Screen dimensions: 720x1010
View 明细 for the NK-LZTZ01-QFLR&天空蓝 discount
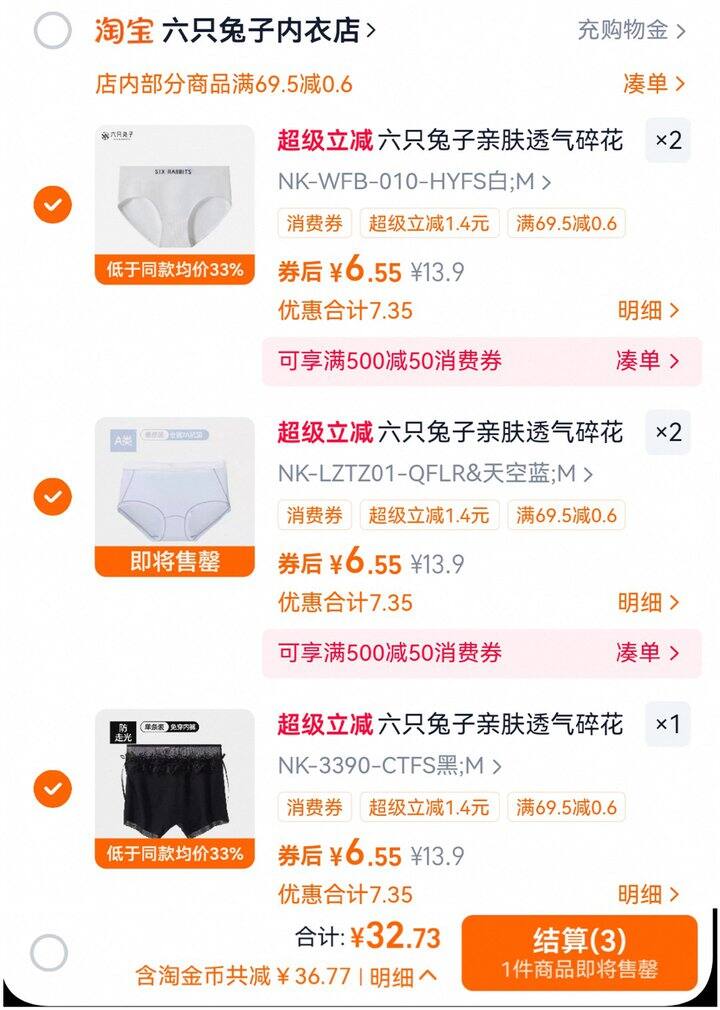click(648, 602)
